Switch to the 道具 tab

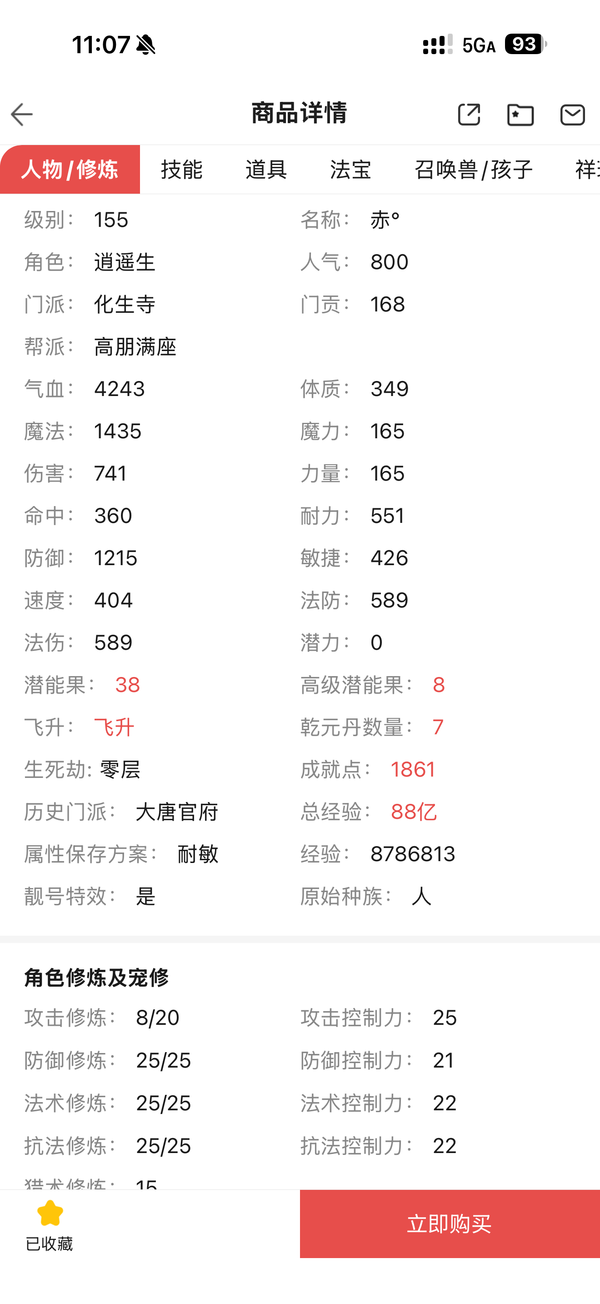pos(266,169)
